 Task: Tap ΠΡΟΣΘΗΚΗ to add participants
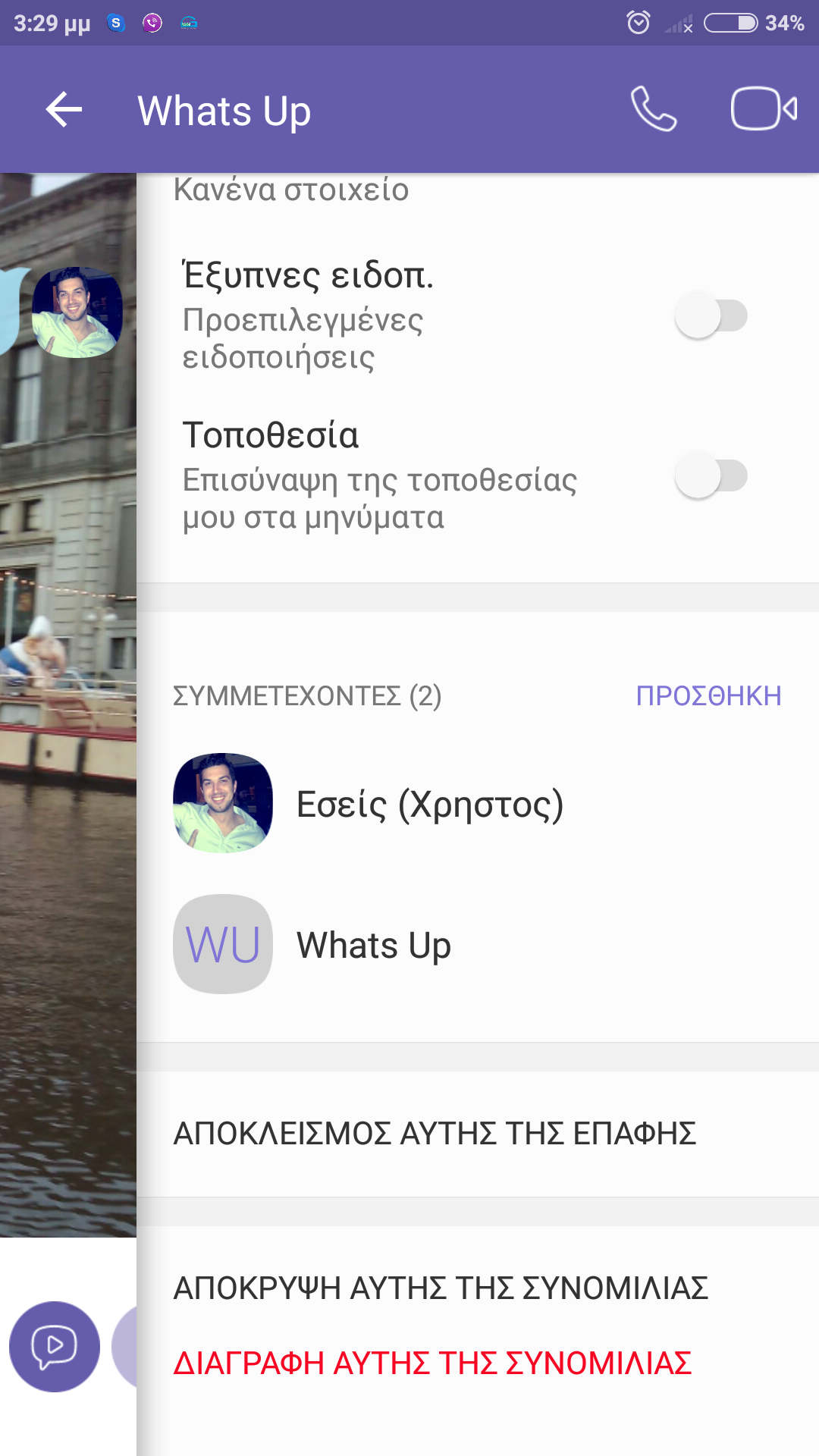(708, 695)
